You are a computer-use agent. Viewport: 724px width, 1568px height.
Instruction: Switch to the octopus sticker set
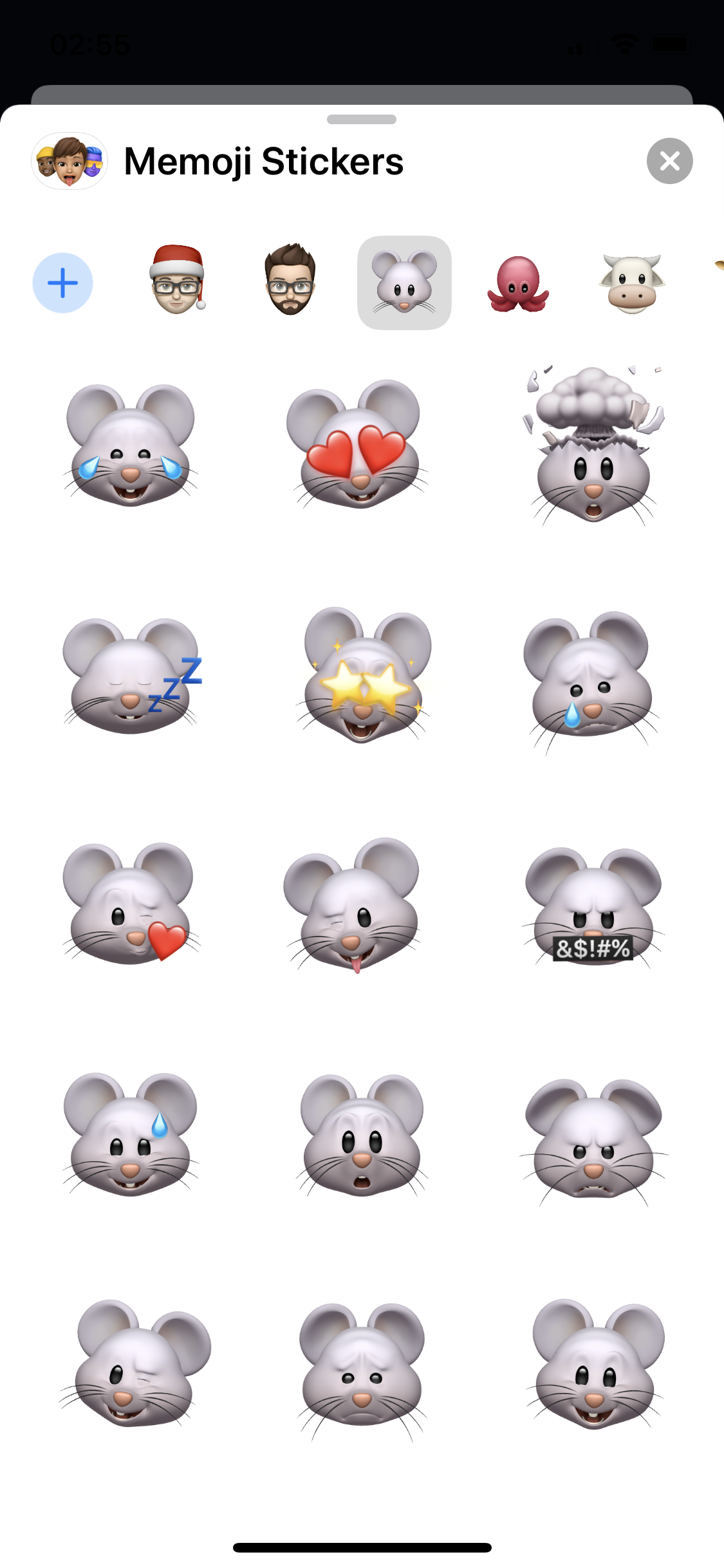pos(518,284)
